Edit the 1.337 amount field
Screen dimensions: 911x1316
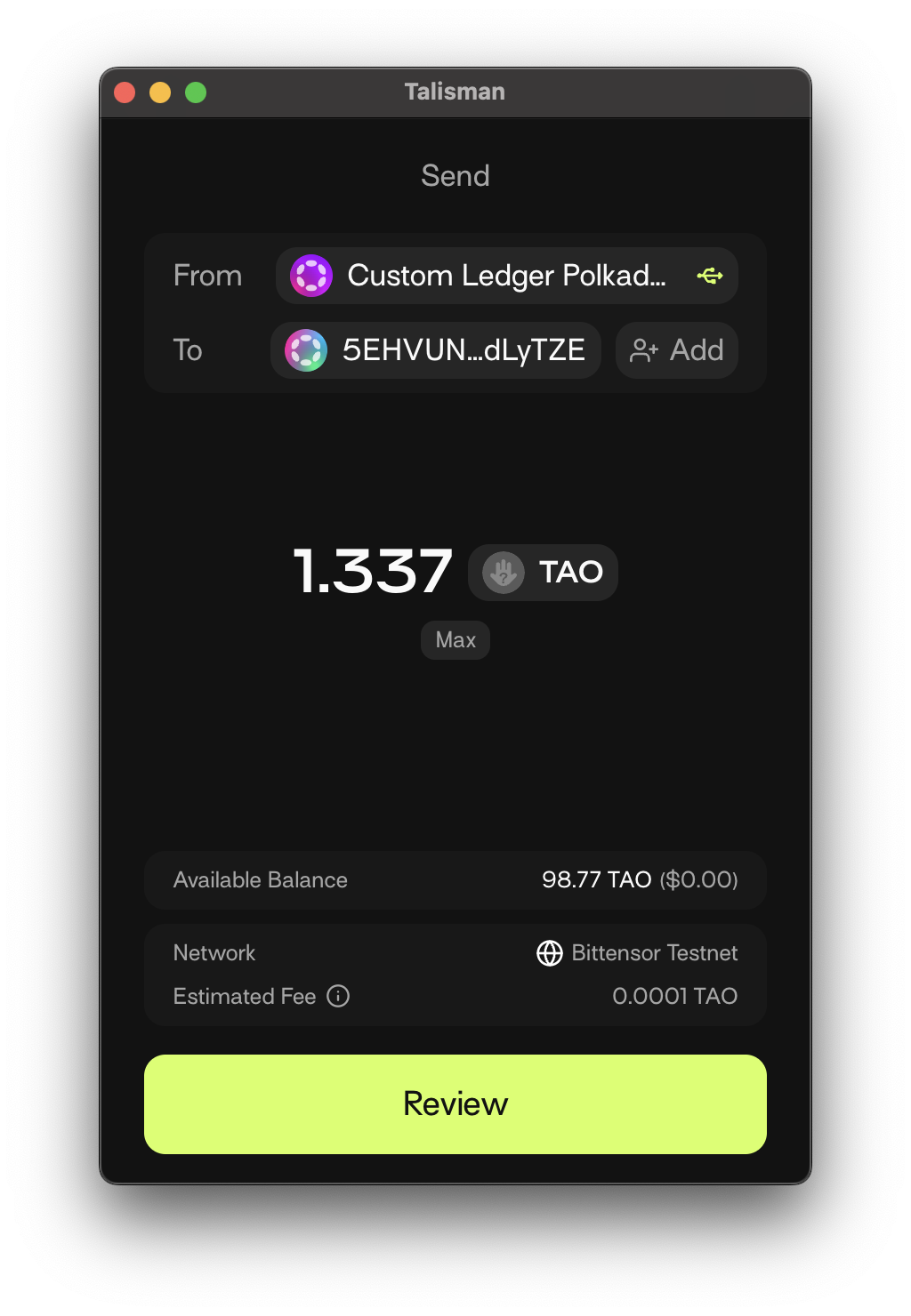click(374, 572)
